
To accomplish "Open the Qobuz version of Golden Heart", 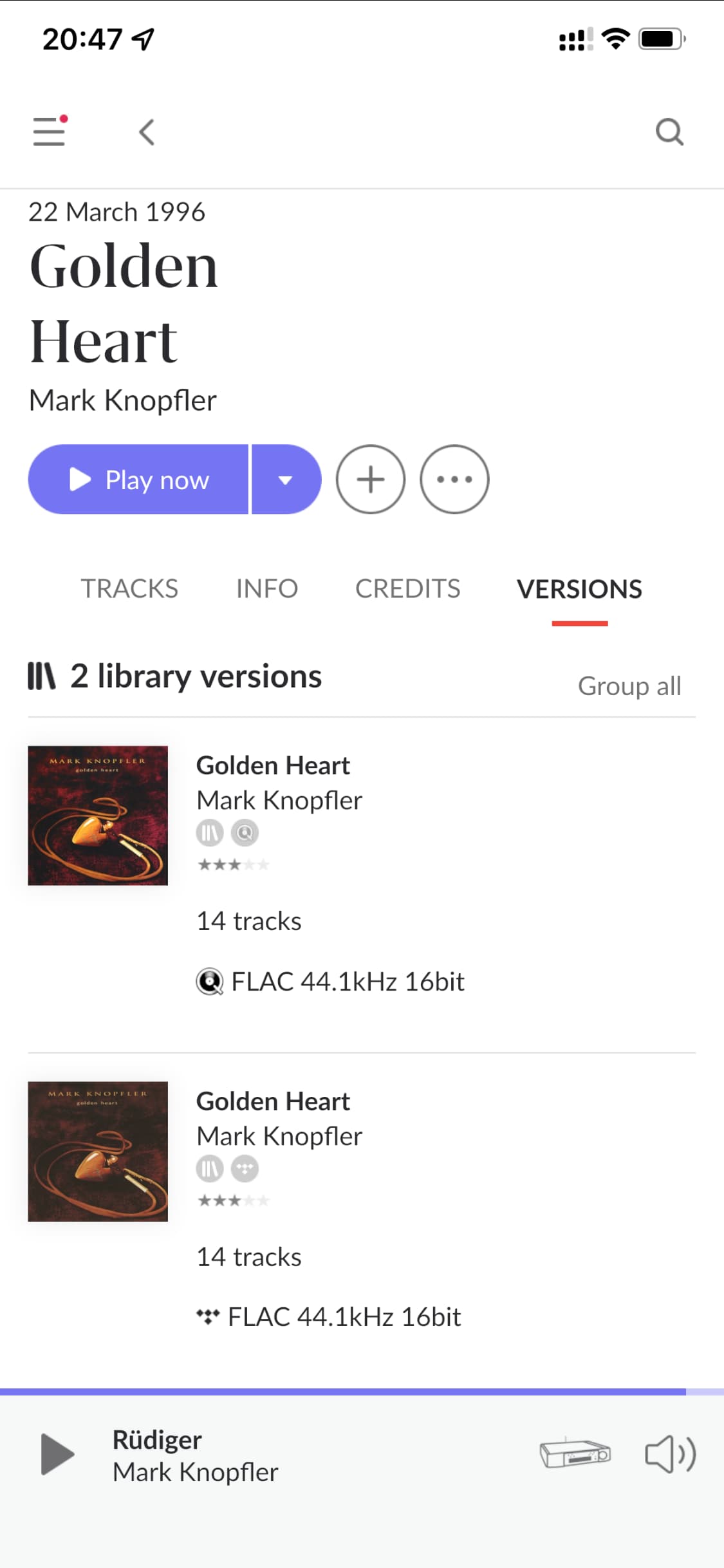I will (x=273, y=766).
